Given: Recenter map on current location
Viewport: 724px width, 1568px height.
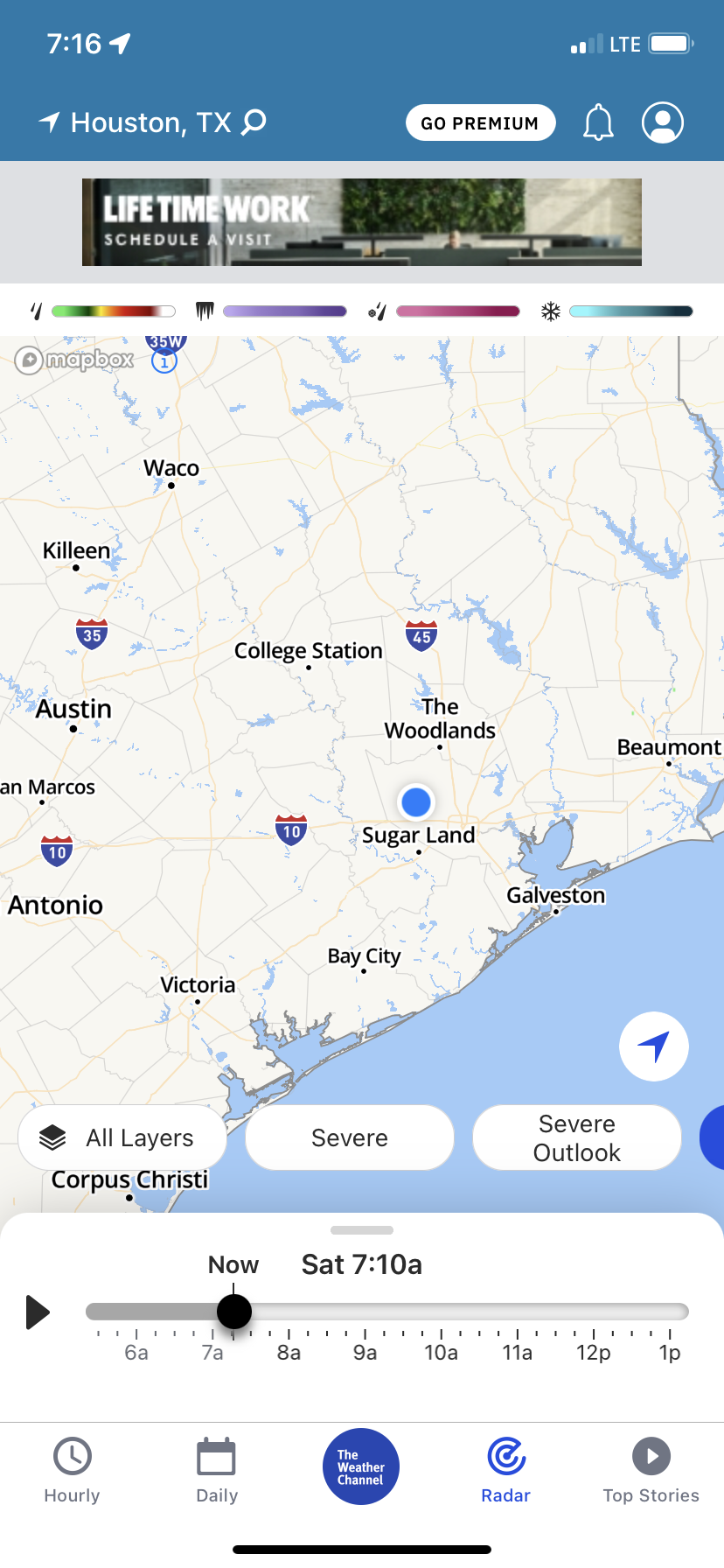Looking at the screenshot, I should 653,1046.
